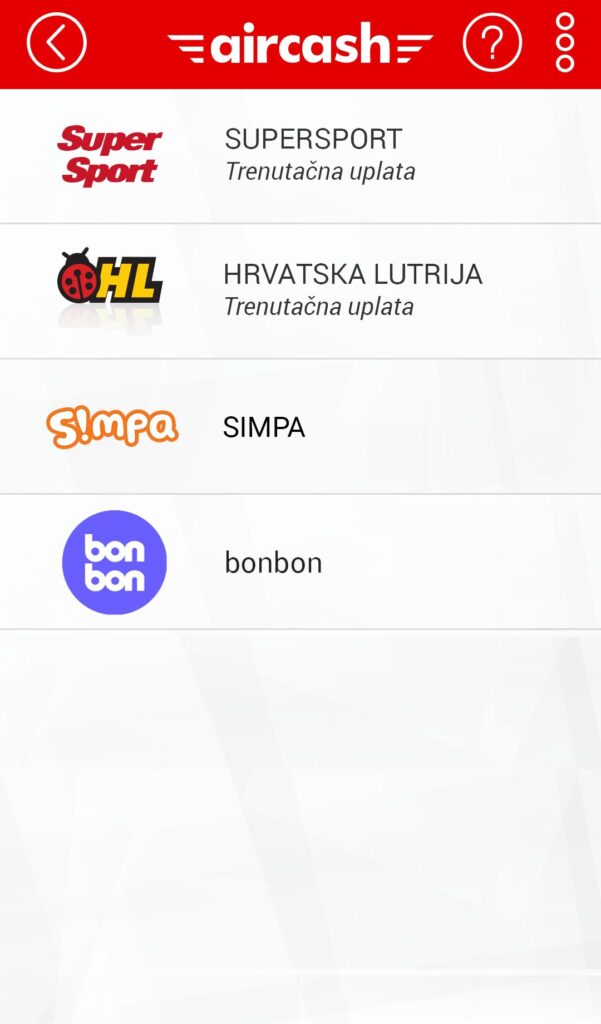Screen dimensions: 601x1024
Task: Open the SIMPA top-up row
Action: click(300, 427)
